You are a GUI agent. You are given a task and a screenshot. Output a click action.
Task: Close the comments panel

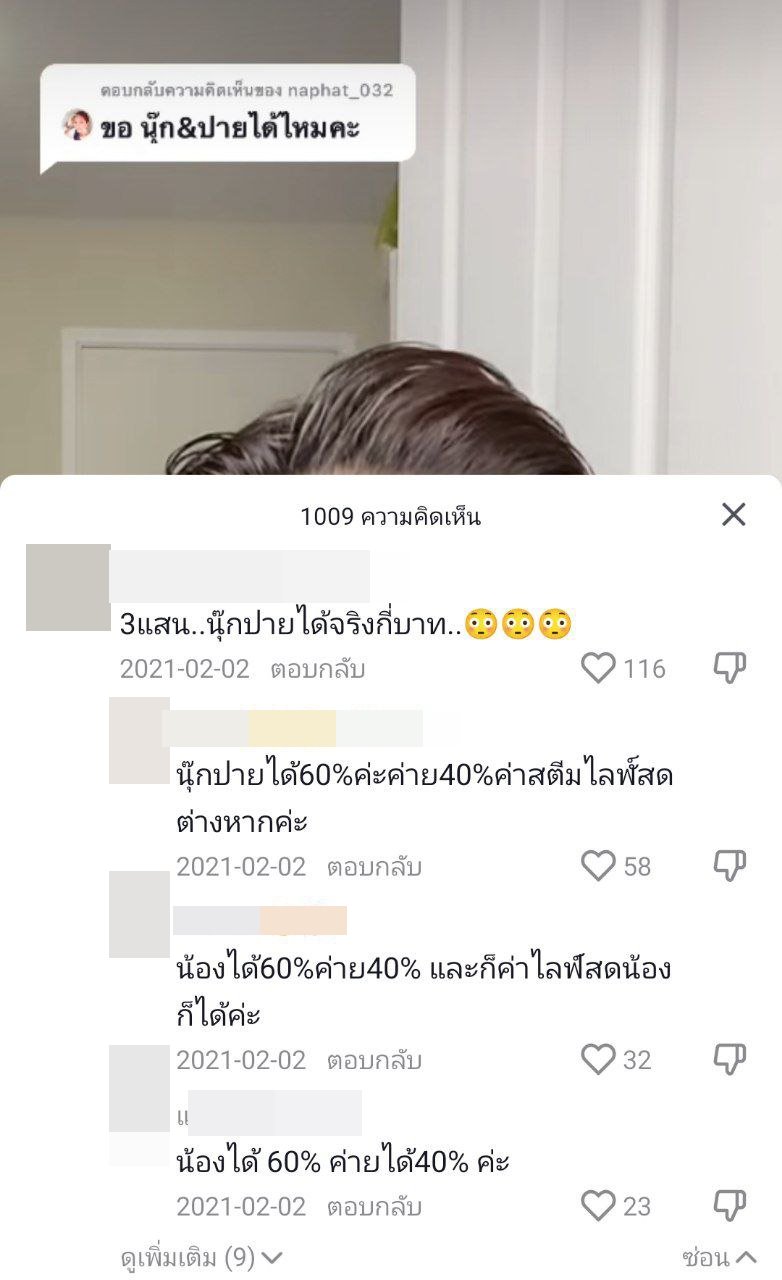pos(734,515)
